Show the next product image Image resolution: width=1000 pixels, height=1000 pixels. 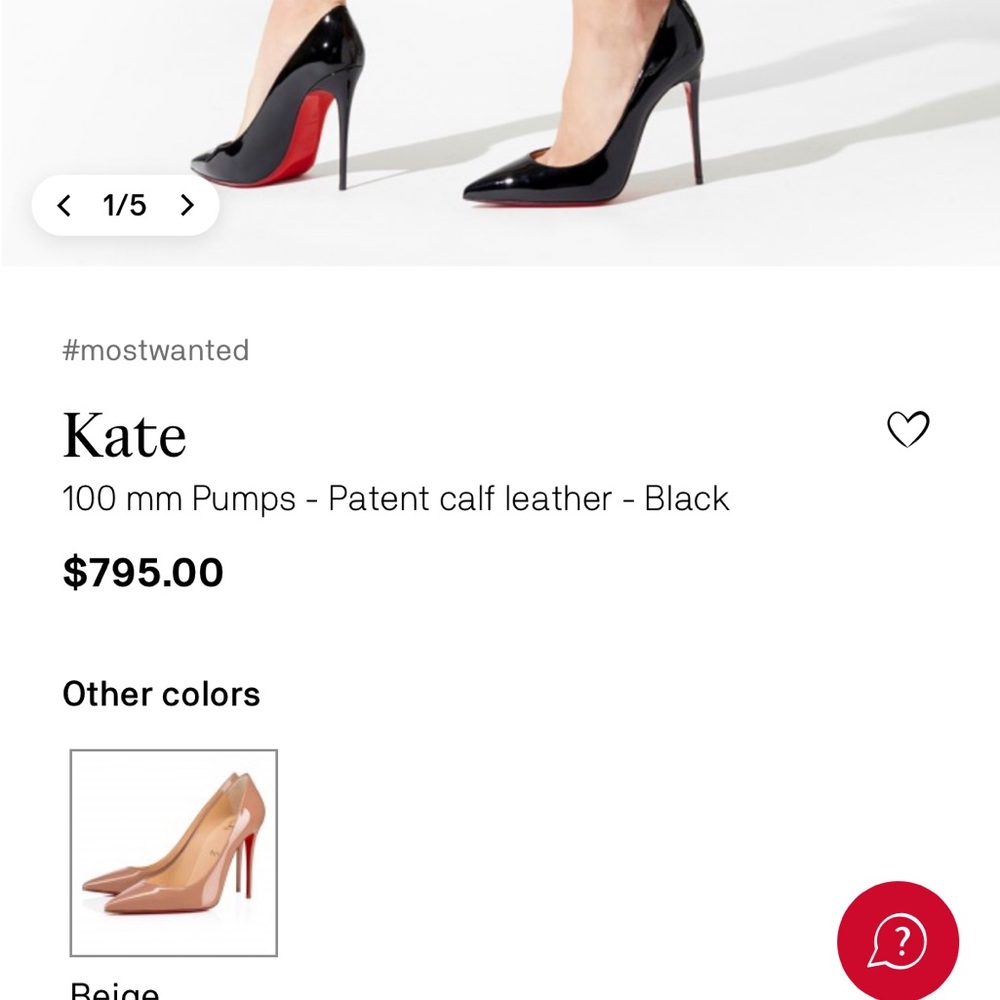[x=186, y=206]
